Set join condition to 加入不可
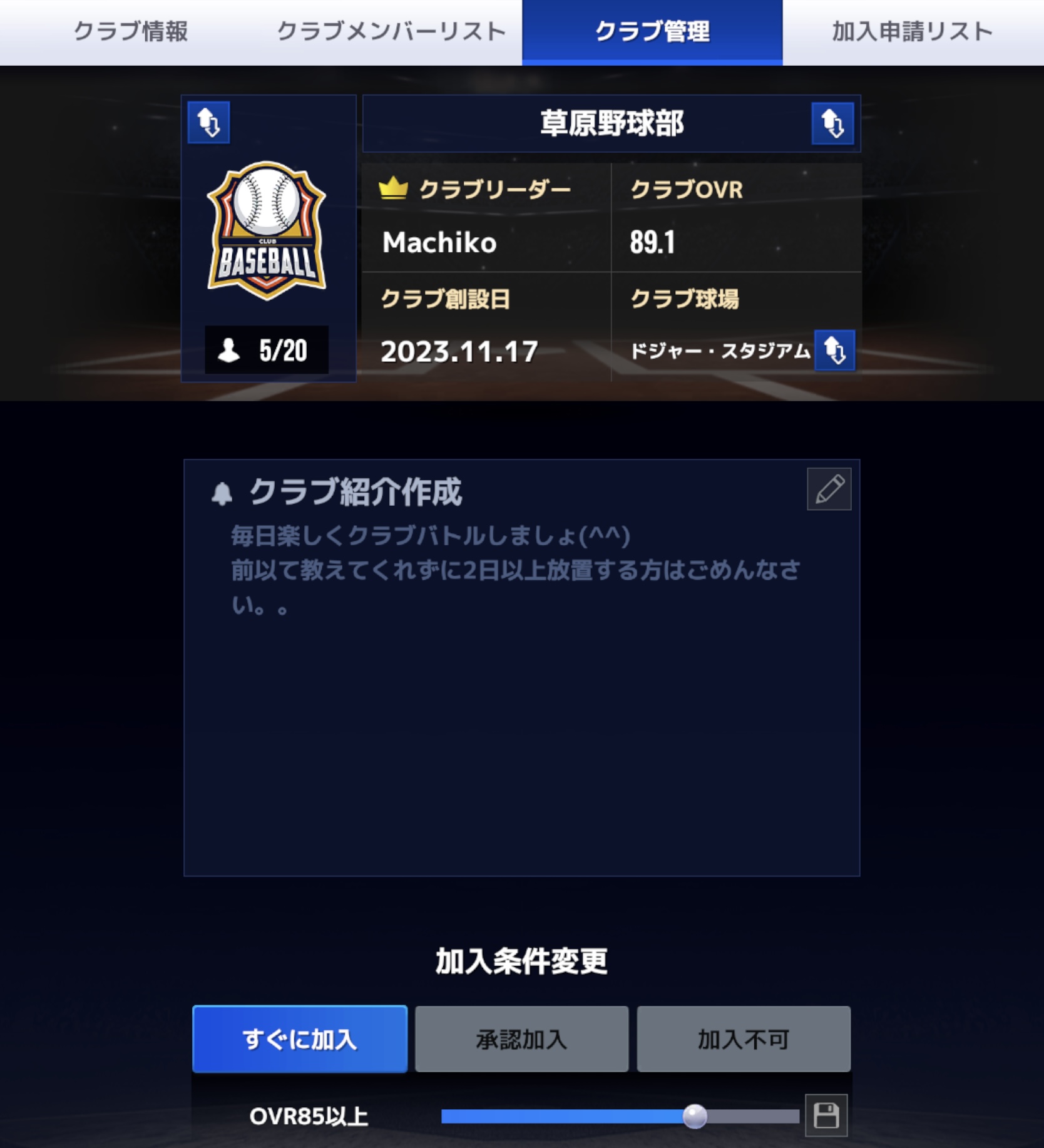This screenshot has width=1044, height=1148. [x=743, y=1039]
